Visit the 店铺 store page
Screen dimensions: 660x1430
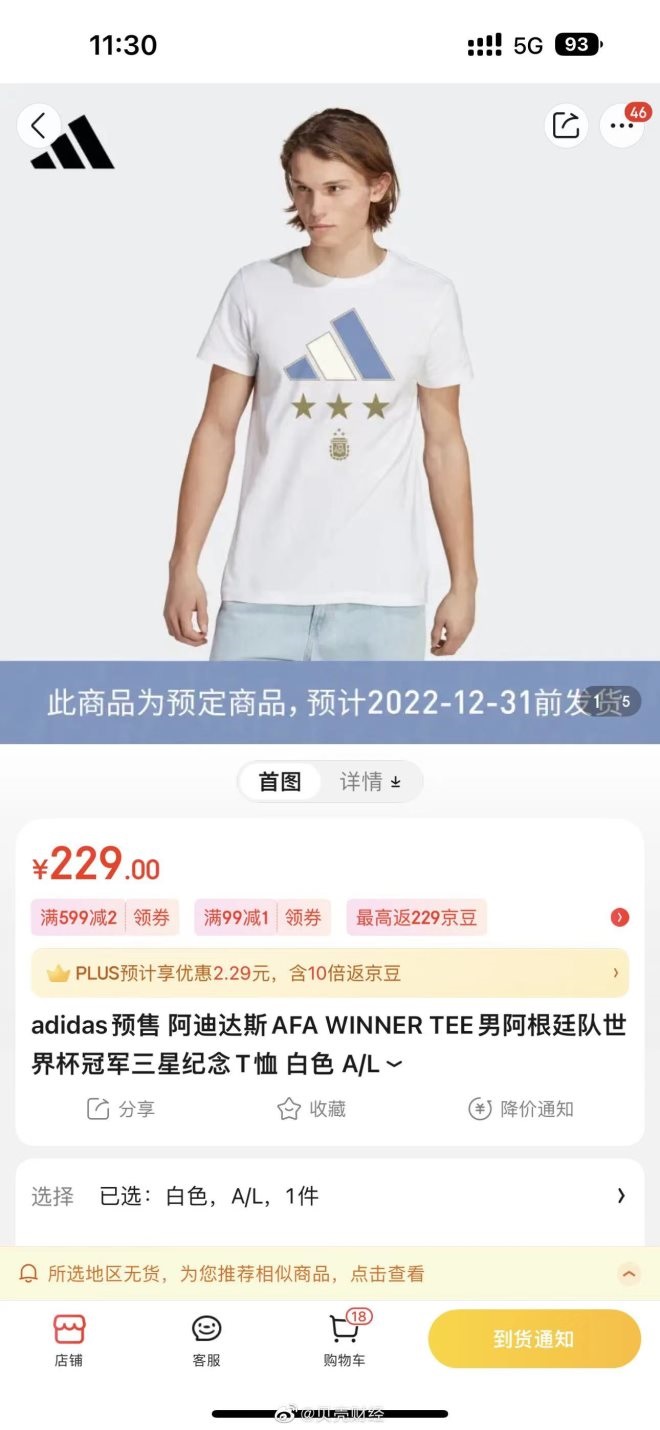69,1340
